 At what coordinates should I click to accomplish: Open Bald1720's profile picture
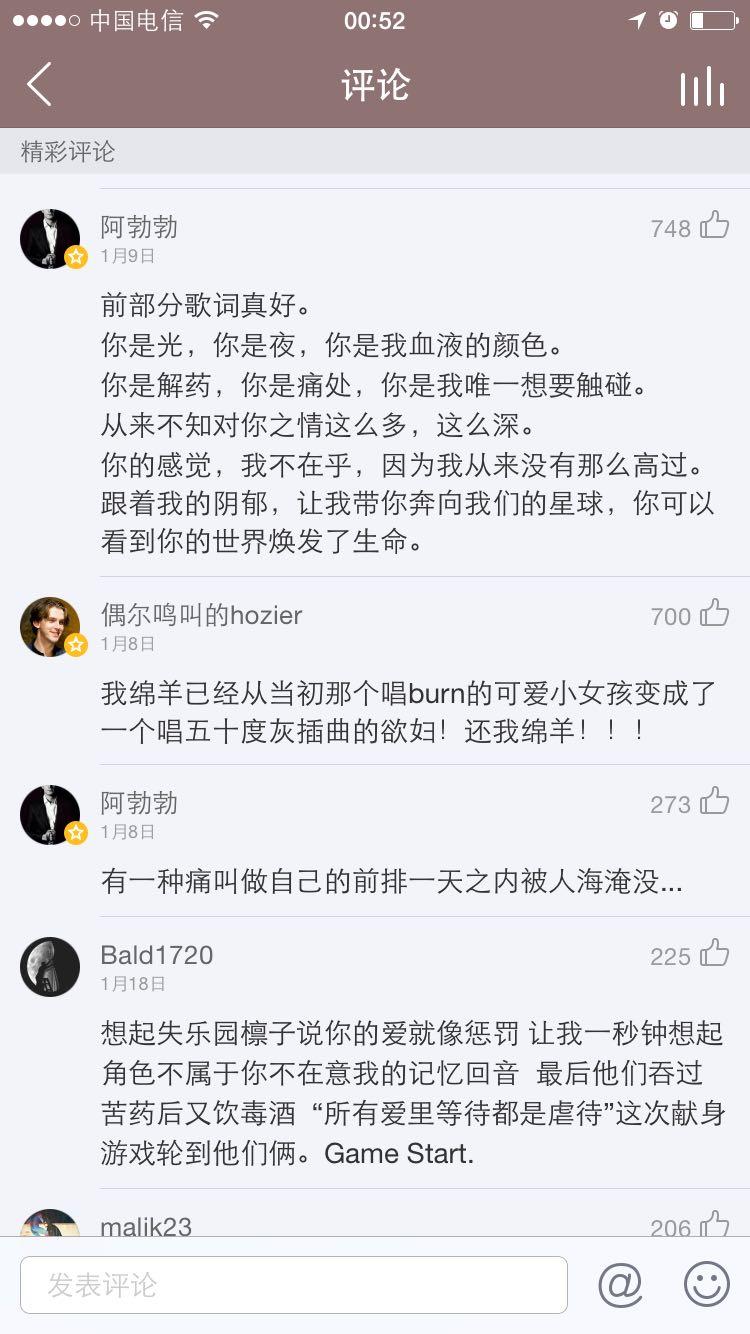pos(50,967)
